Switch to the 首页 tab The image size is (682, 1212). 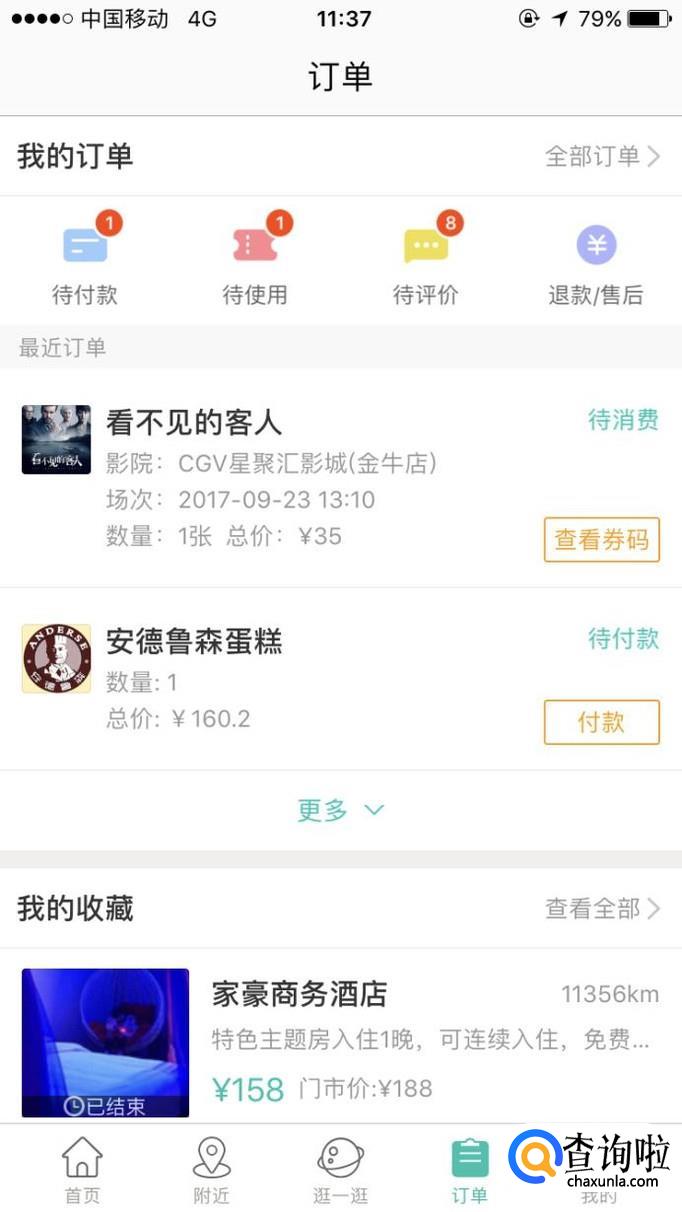[82, 1168]
